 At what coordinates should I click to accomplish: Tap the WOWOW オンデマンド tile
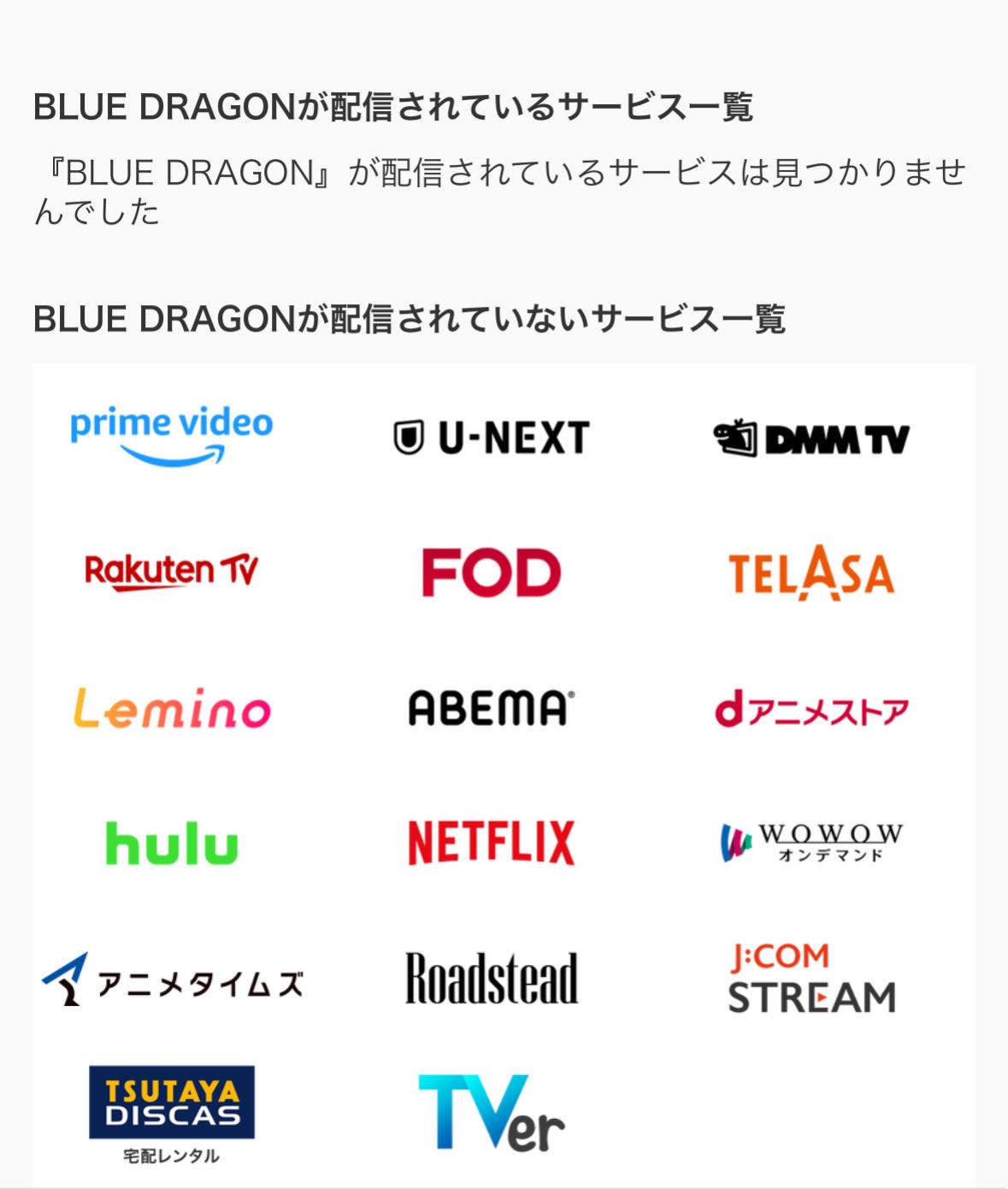[x=811, y=843]
